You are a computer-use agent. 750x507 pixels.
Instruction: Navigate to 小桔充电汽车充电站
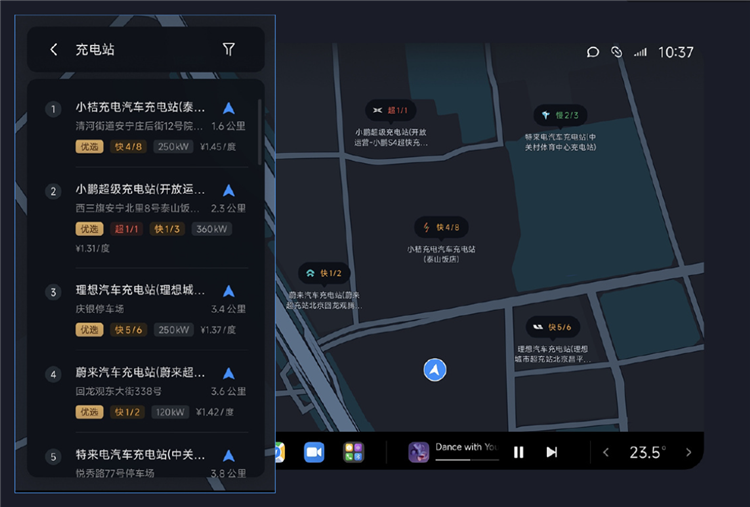pos(229,108)
